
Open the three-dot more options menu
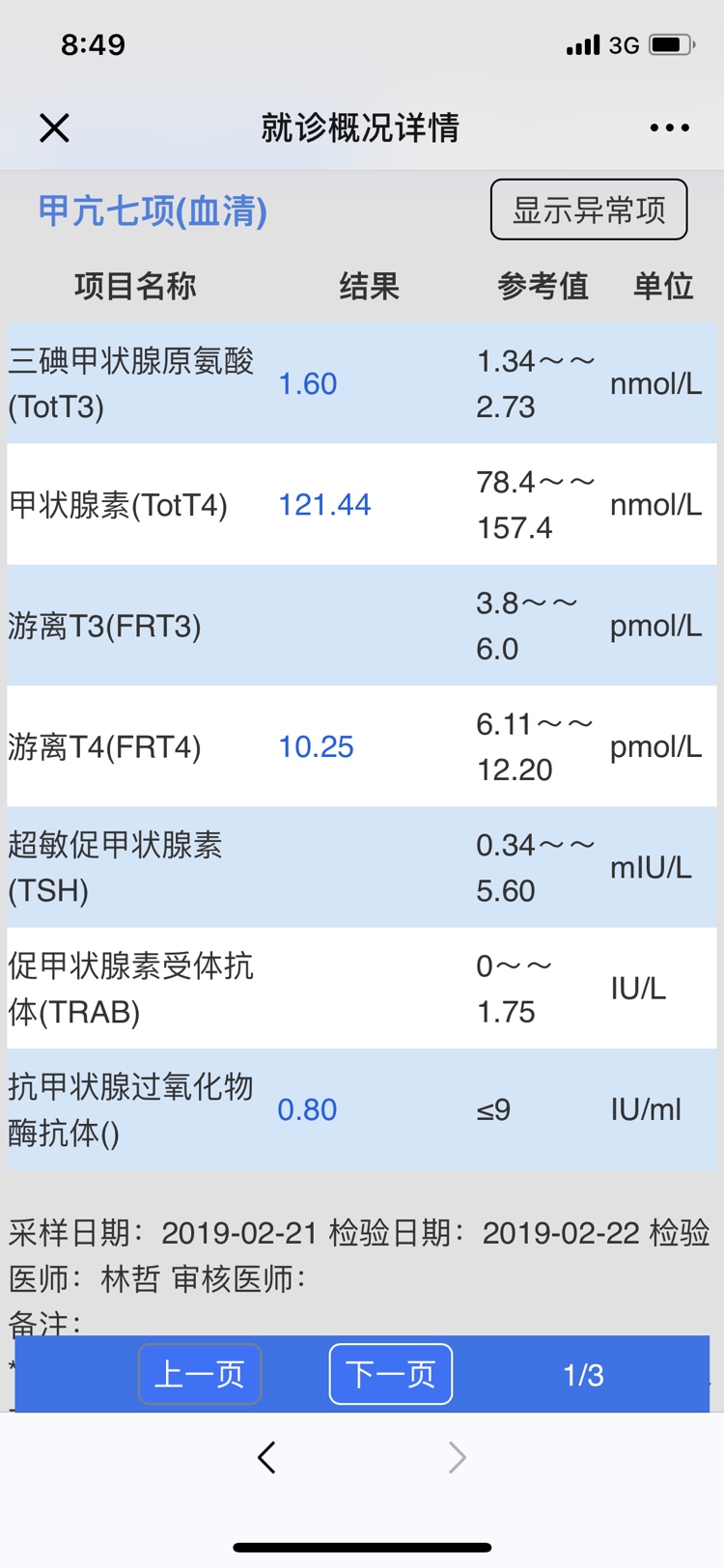pos(670,127)
